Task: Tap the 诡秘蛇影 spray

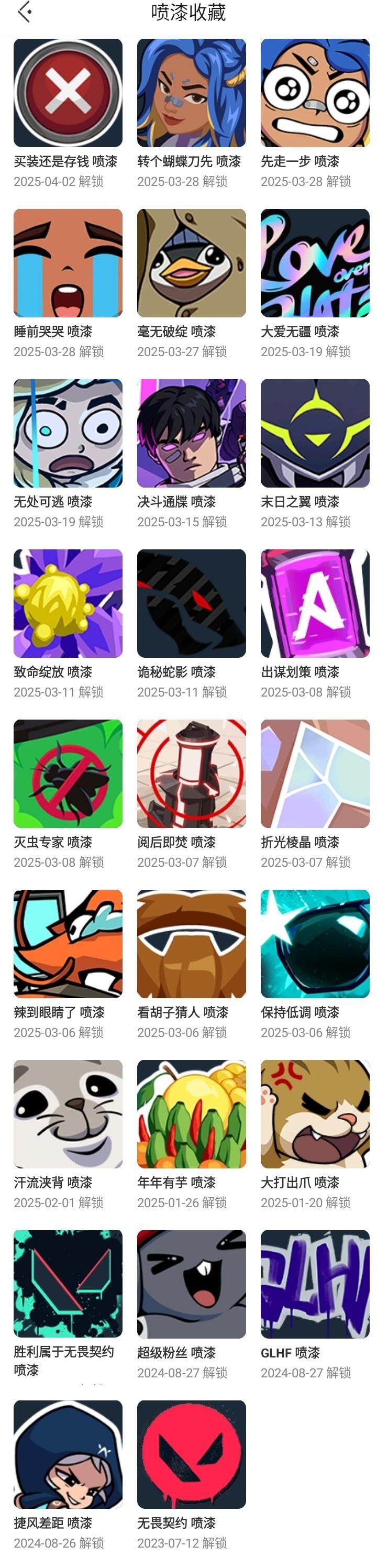Action: click(191, 603)
